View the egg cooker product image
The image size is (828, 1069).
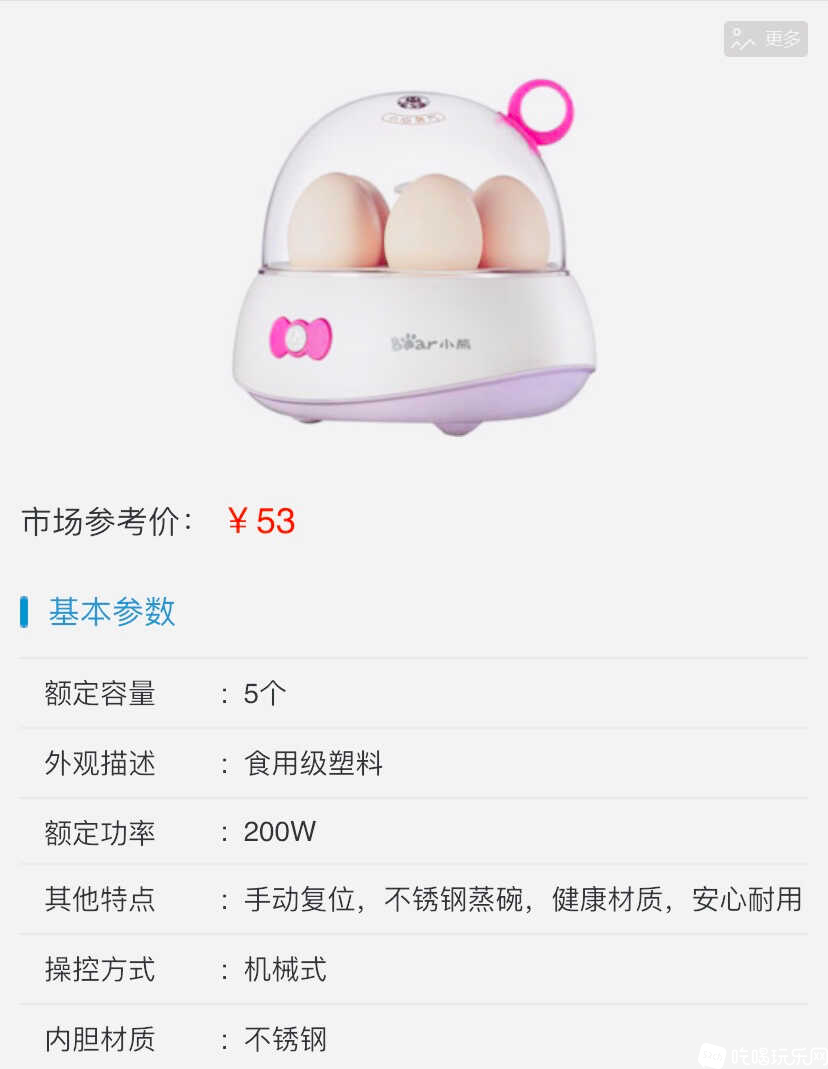click(413, 258)
